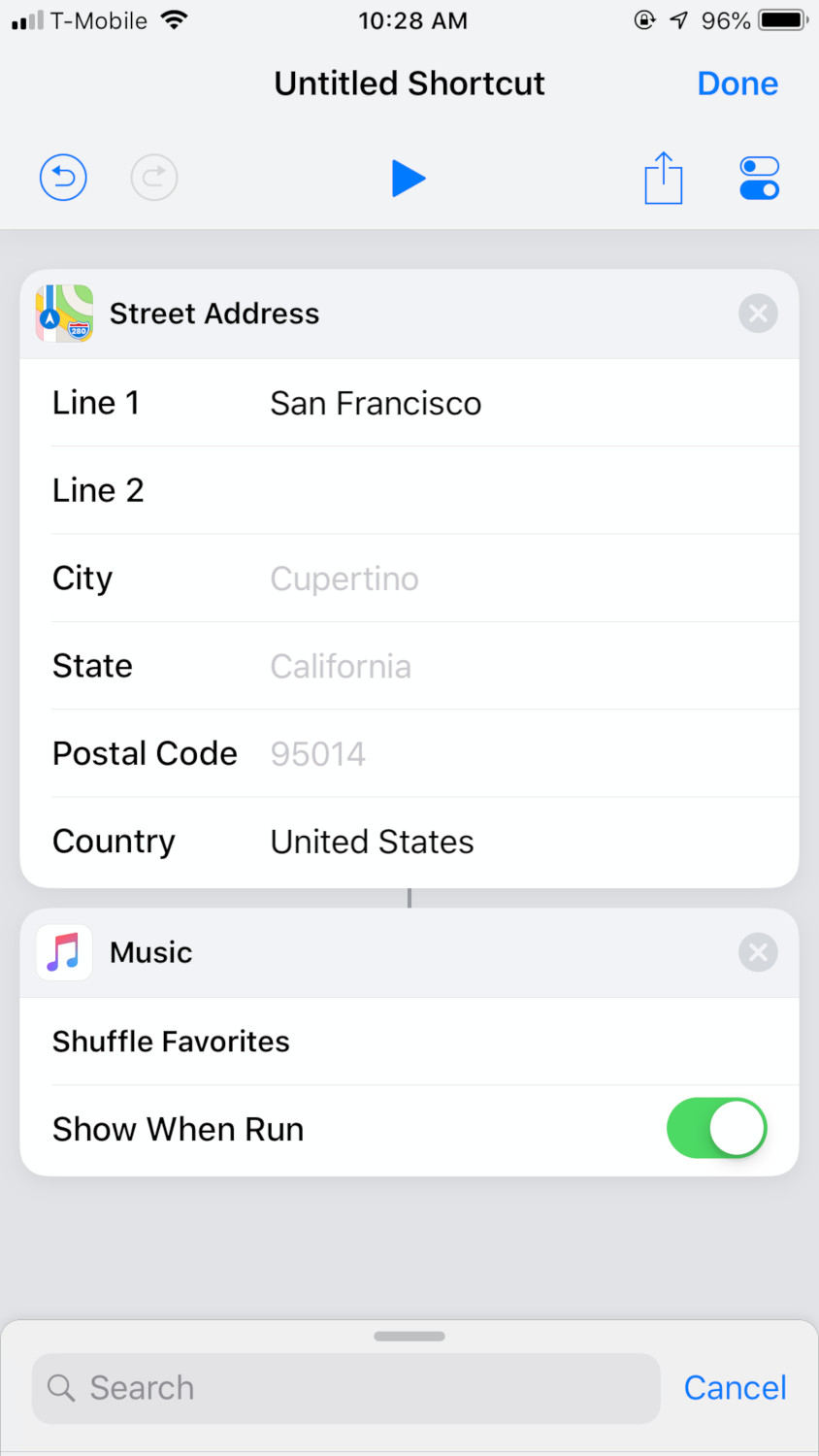Tap the Maps icon on Street Address action
This screenshot has height=1456, width=819.
[x=63, y=313]
